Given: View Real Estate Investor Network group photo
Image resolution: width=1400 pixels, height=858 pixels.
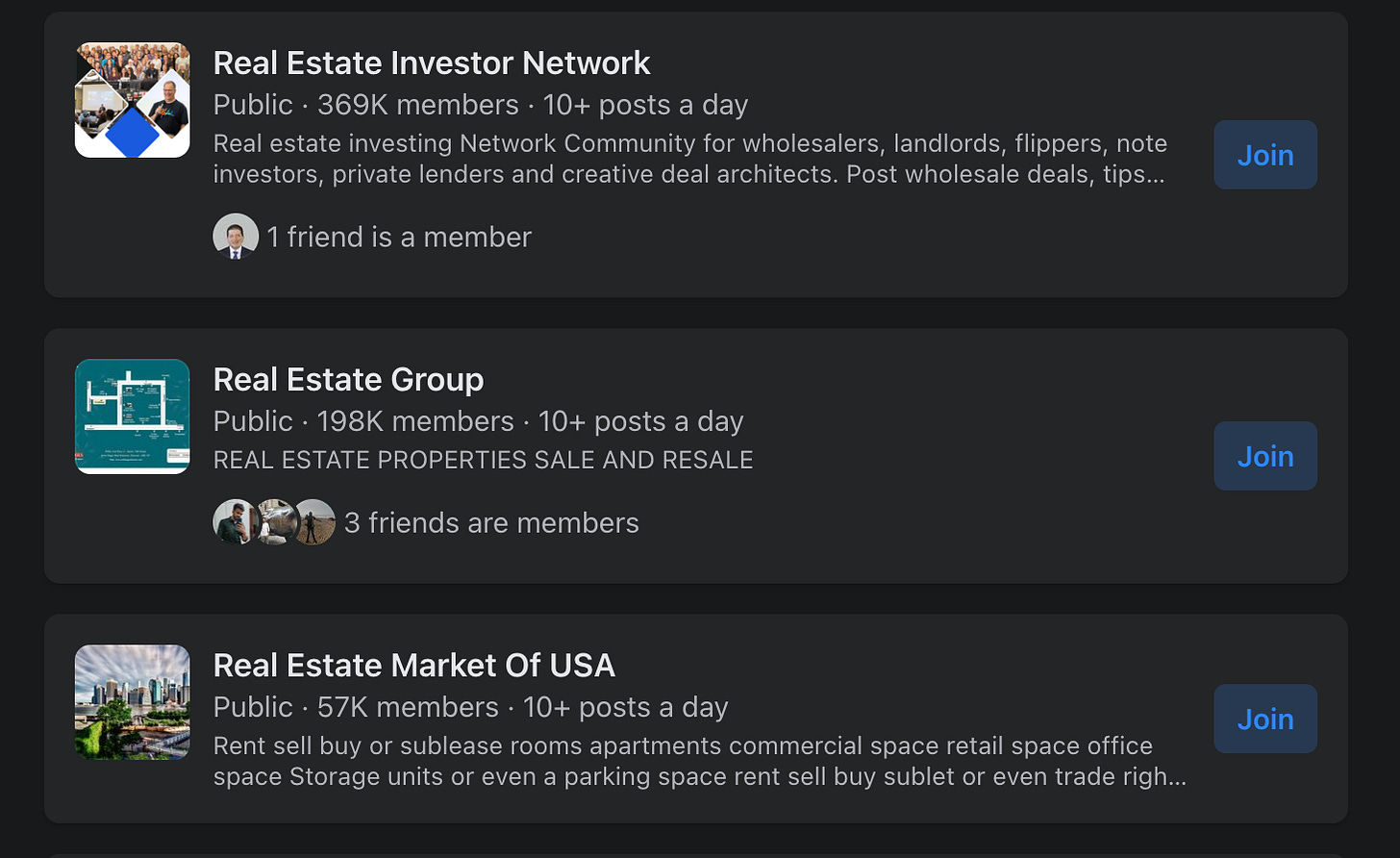Looking at the screenshot, I should (133, 100).
